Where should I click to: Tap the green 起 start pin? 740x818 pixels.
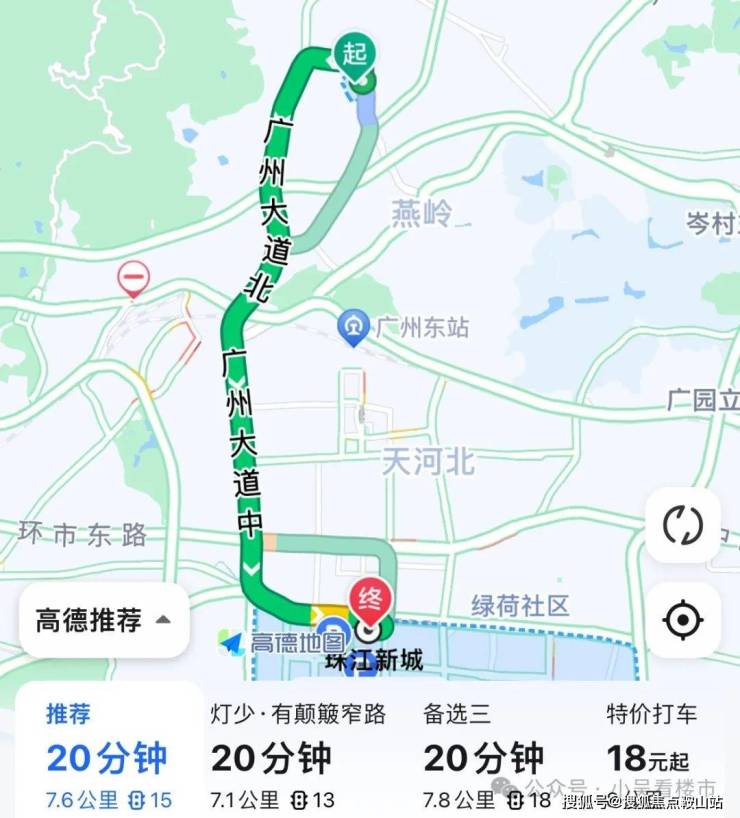[x=356, y=55]
